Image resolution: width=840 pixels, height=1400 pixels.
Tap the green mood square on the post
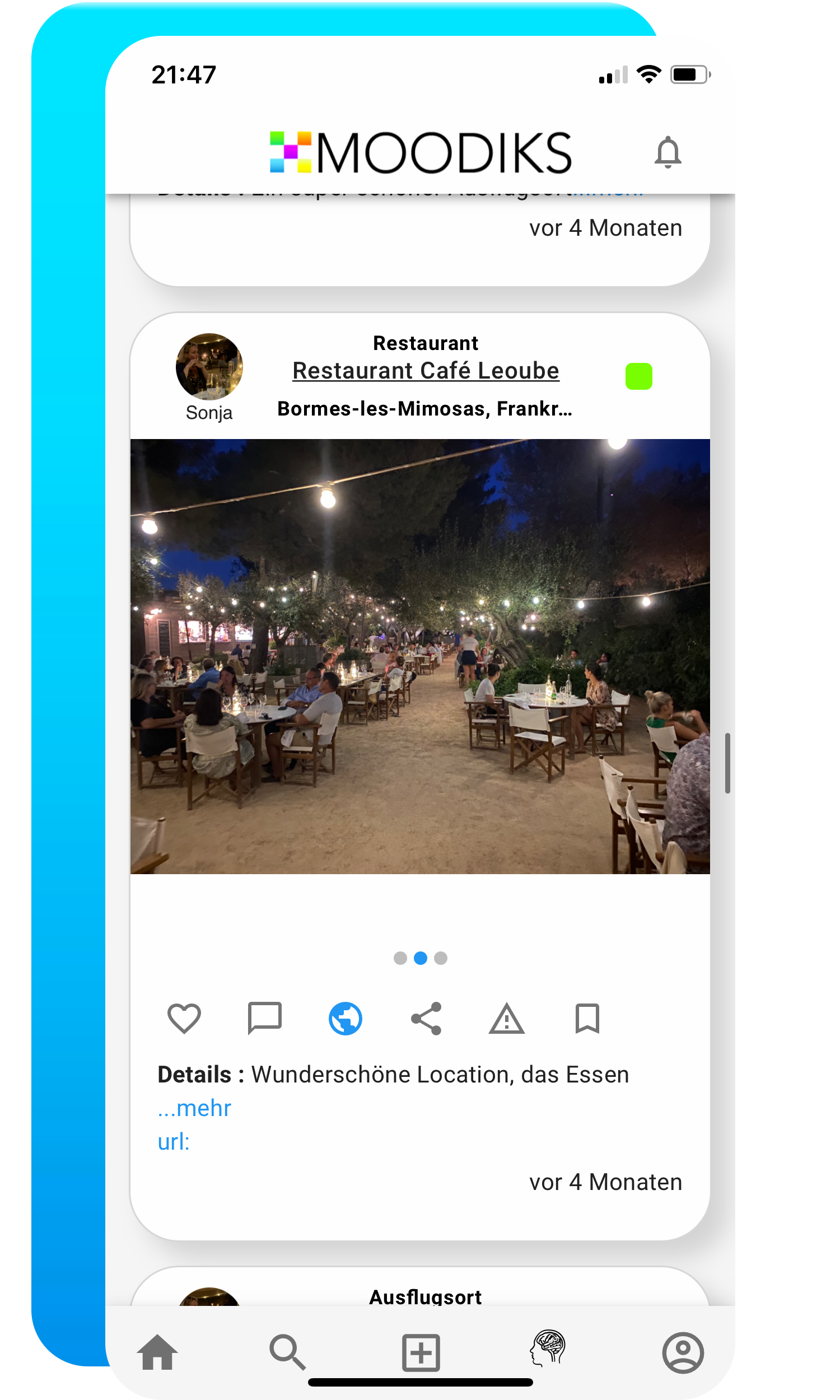pos(638,376)
